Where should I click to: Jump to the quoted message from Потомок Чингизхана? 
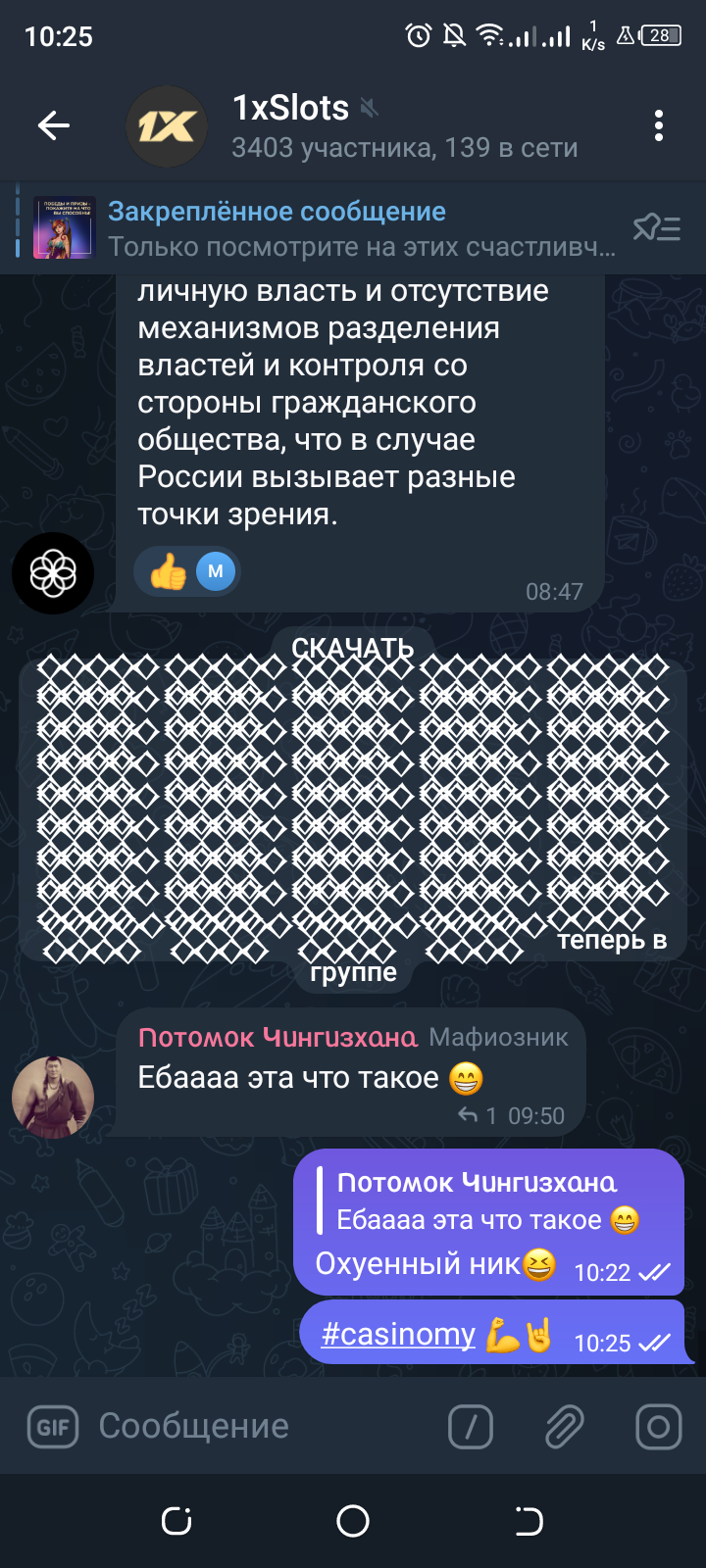coord(480,1201)
